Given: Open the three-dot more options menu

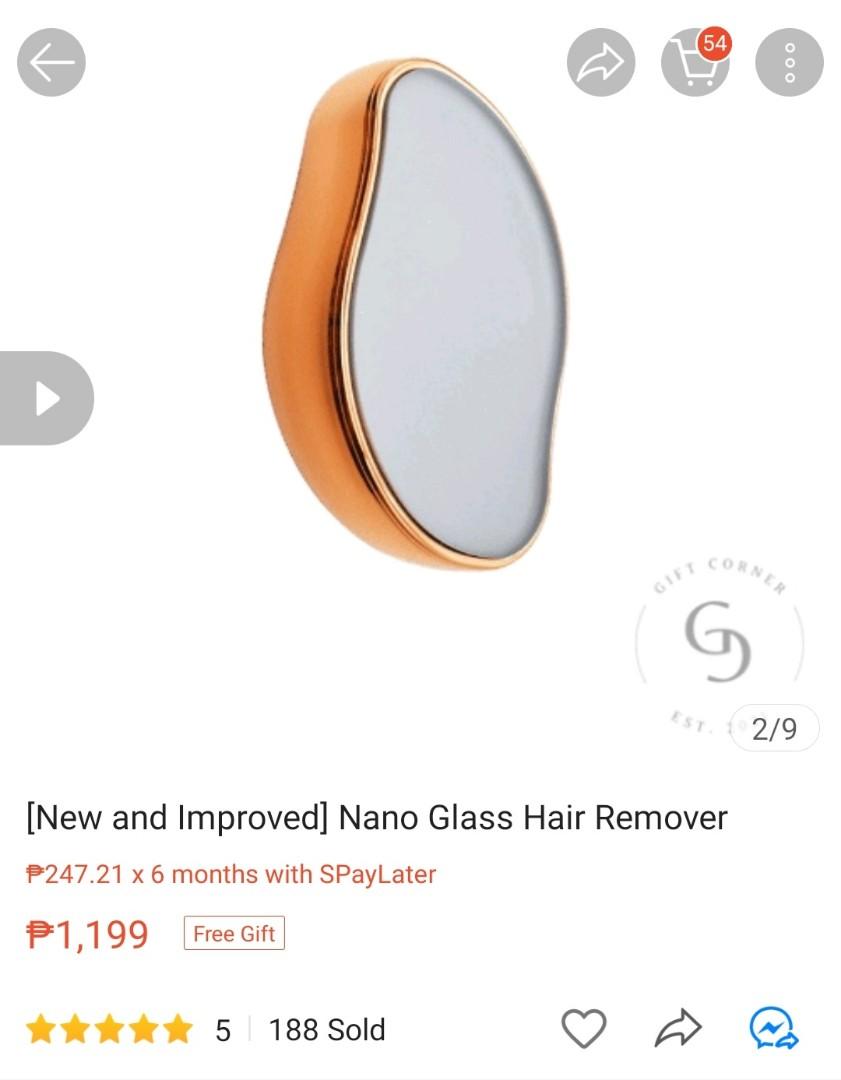Looking at the screenshot, I should pyautogui.click(x=789, y=61).
